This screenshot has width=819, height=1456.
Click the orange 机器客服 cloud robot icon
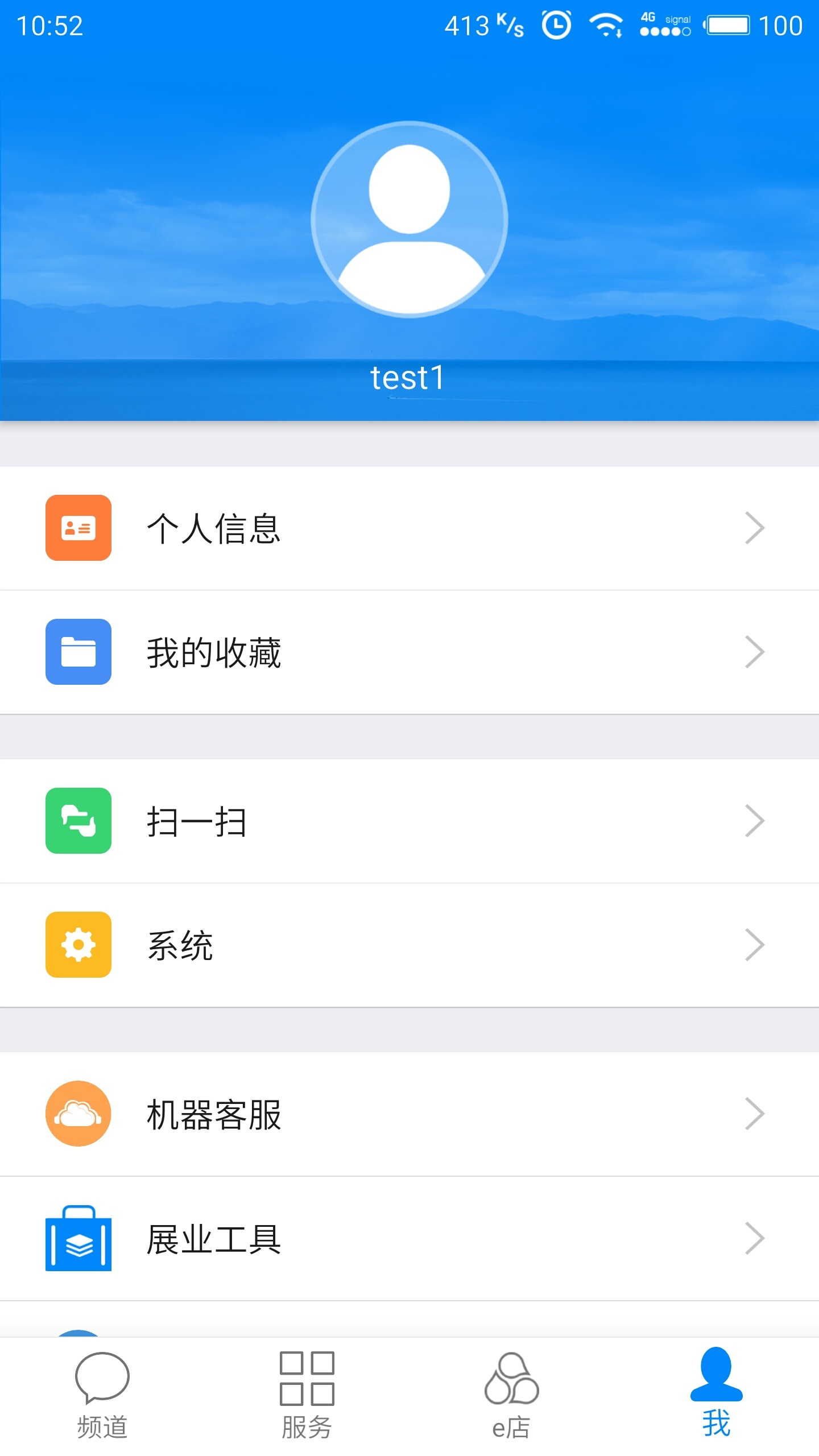click(x=78, y=1114)
